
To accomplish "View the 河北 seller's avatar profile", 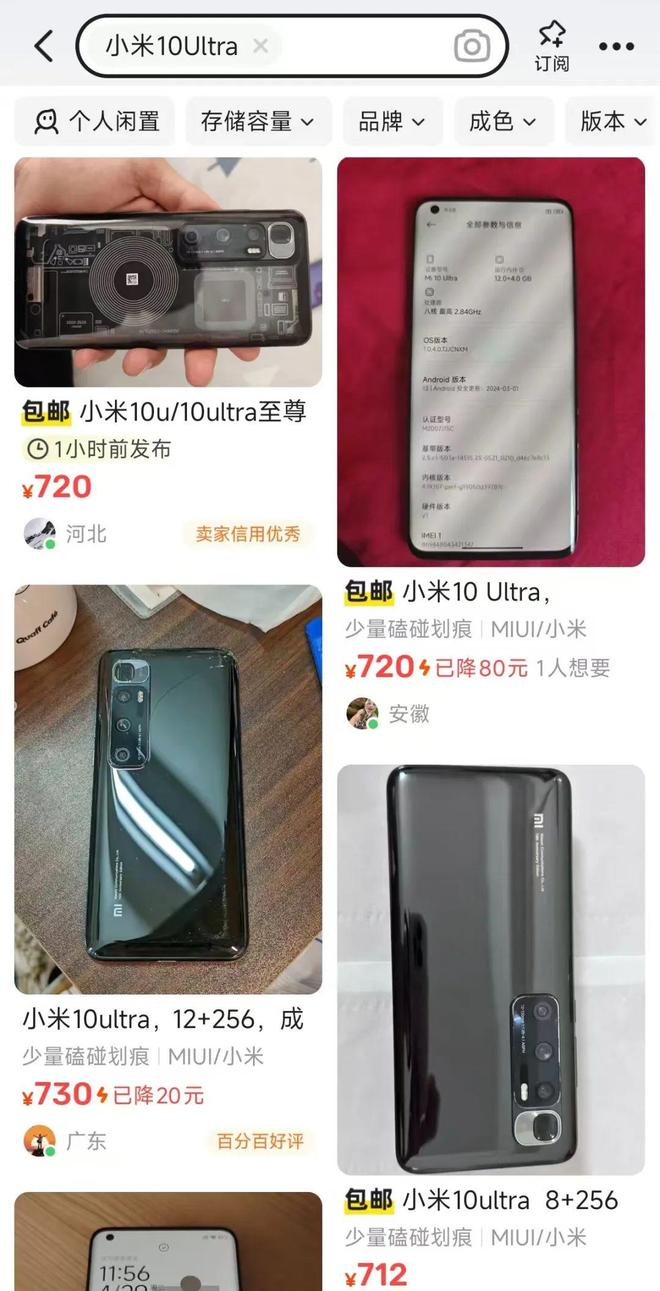I will [40, 533].
